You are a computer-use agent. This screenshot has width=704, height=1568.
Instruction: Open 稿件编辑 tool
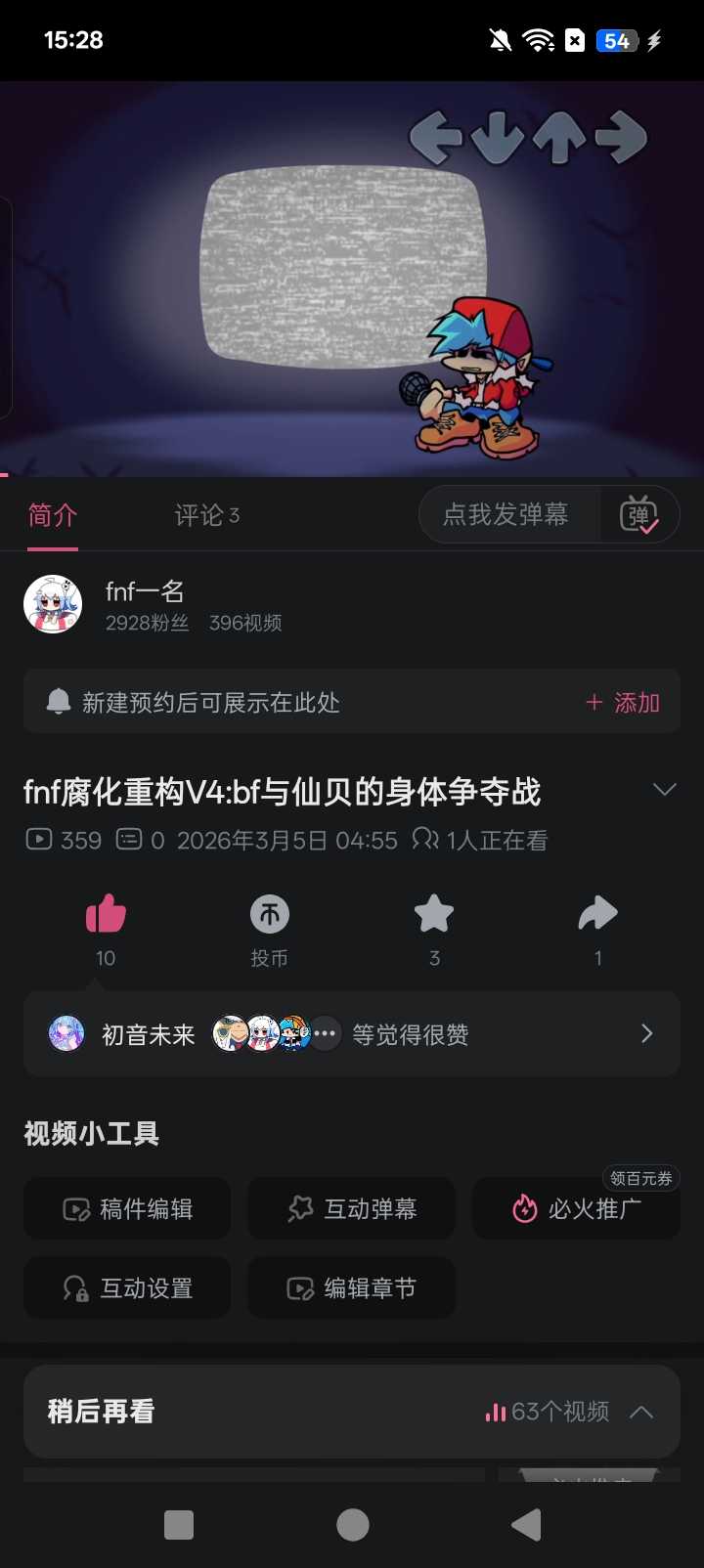(127, 1209)
